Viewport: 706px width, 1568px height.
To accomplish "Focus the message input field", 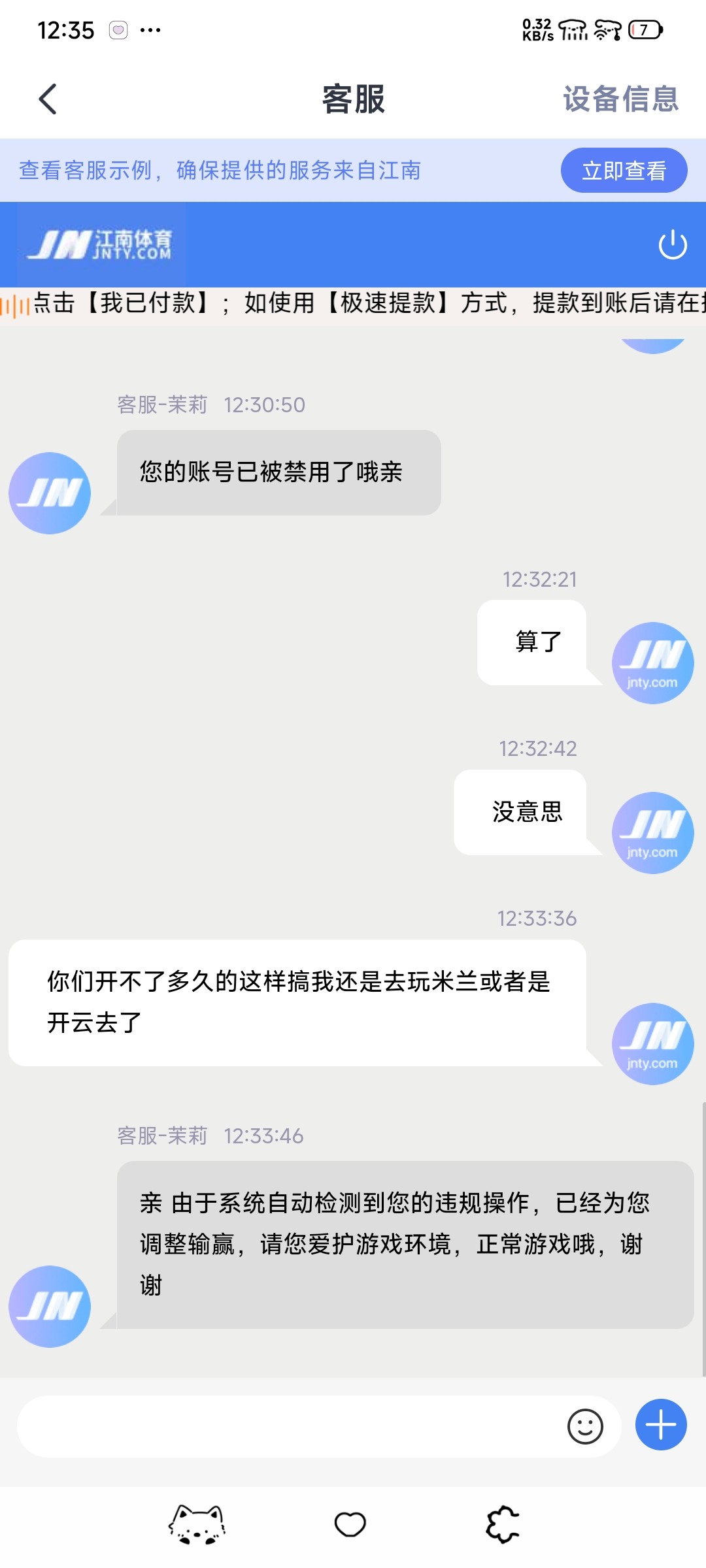I will (288, 1426).
